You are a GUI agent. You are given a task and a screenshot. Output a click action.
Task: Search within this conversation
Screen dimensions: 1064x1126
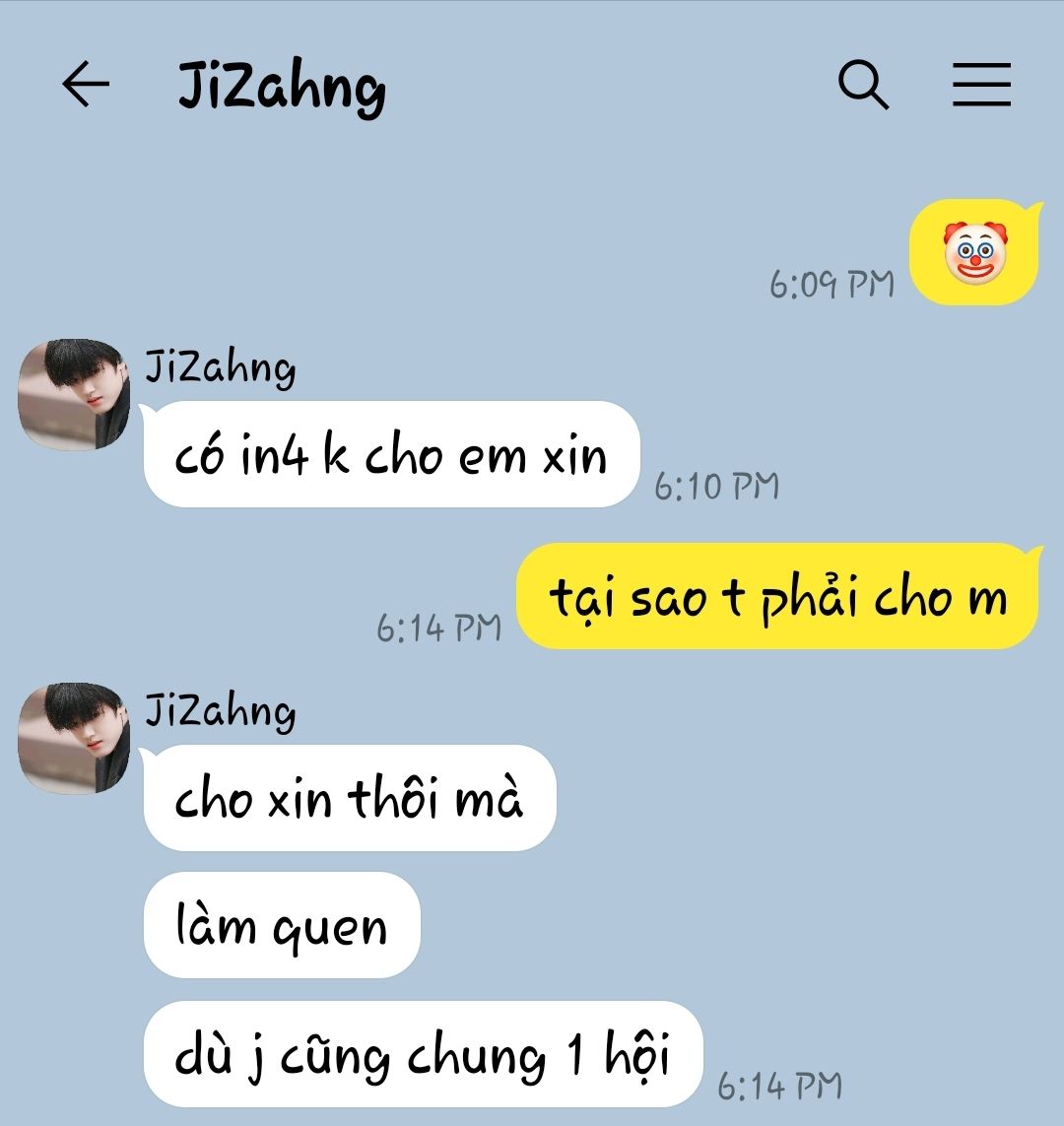863,85
